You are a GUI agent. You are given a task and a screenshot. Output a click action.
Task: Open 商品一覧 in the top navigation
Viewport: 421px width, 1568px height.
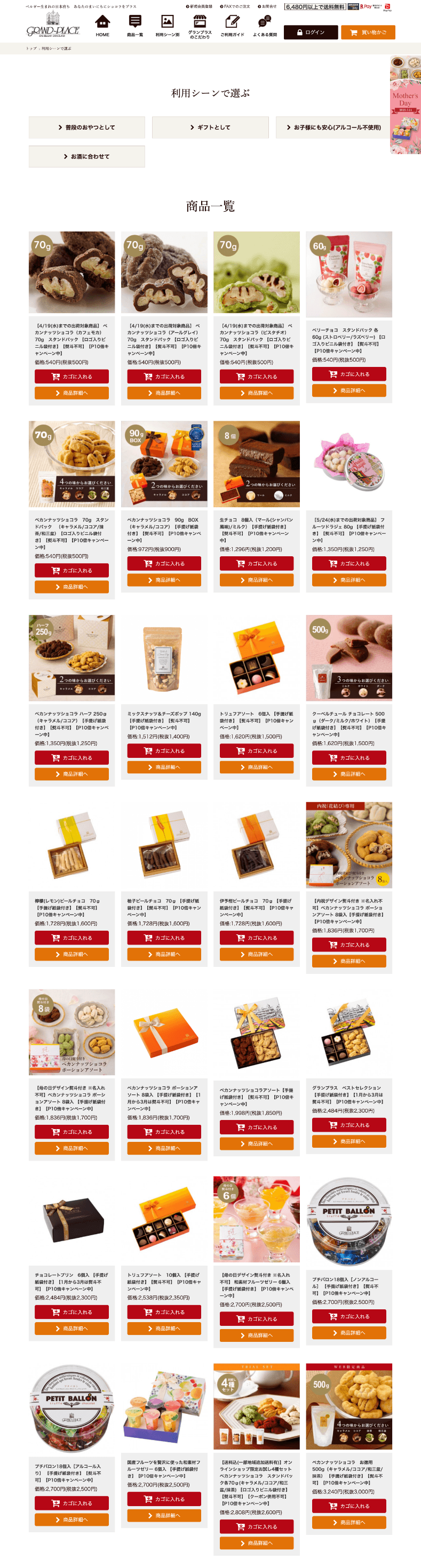click(x=134, y=26)
